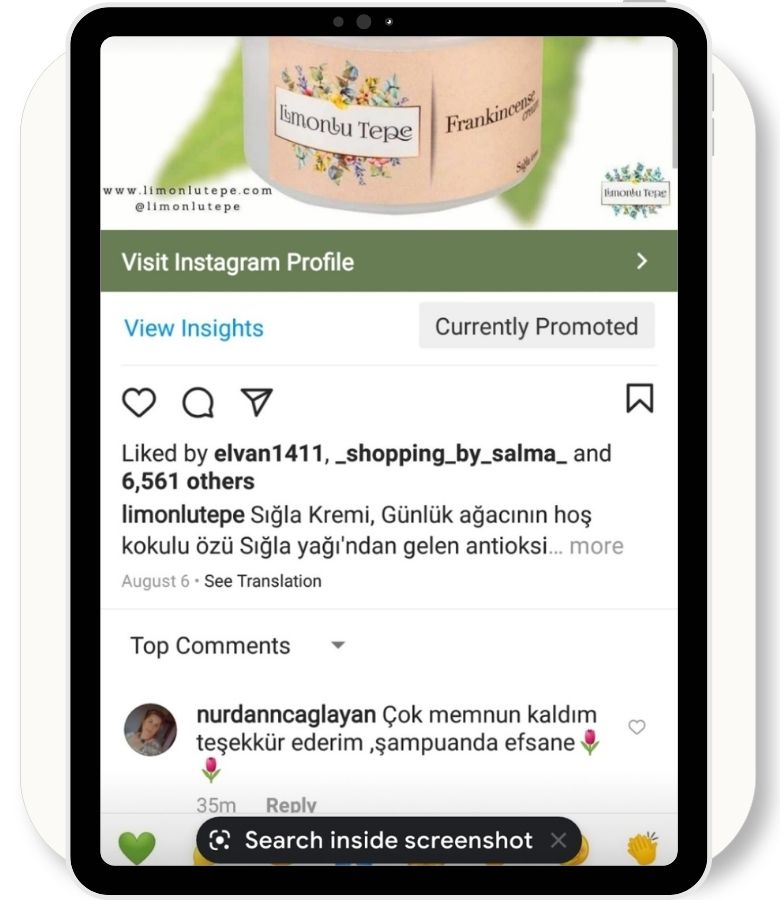Open View Insights for this post
This screenshot has width=780, height=900.
[194, 328]
